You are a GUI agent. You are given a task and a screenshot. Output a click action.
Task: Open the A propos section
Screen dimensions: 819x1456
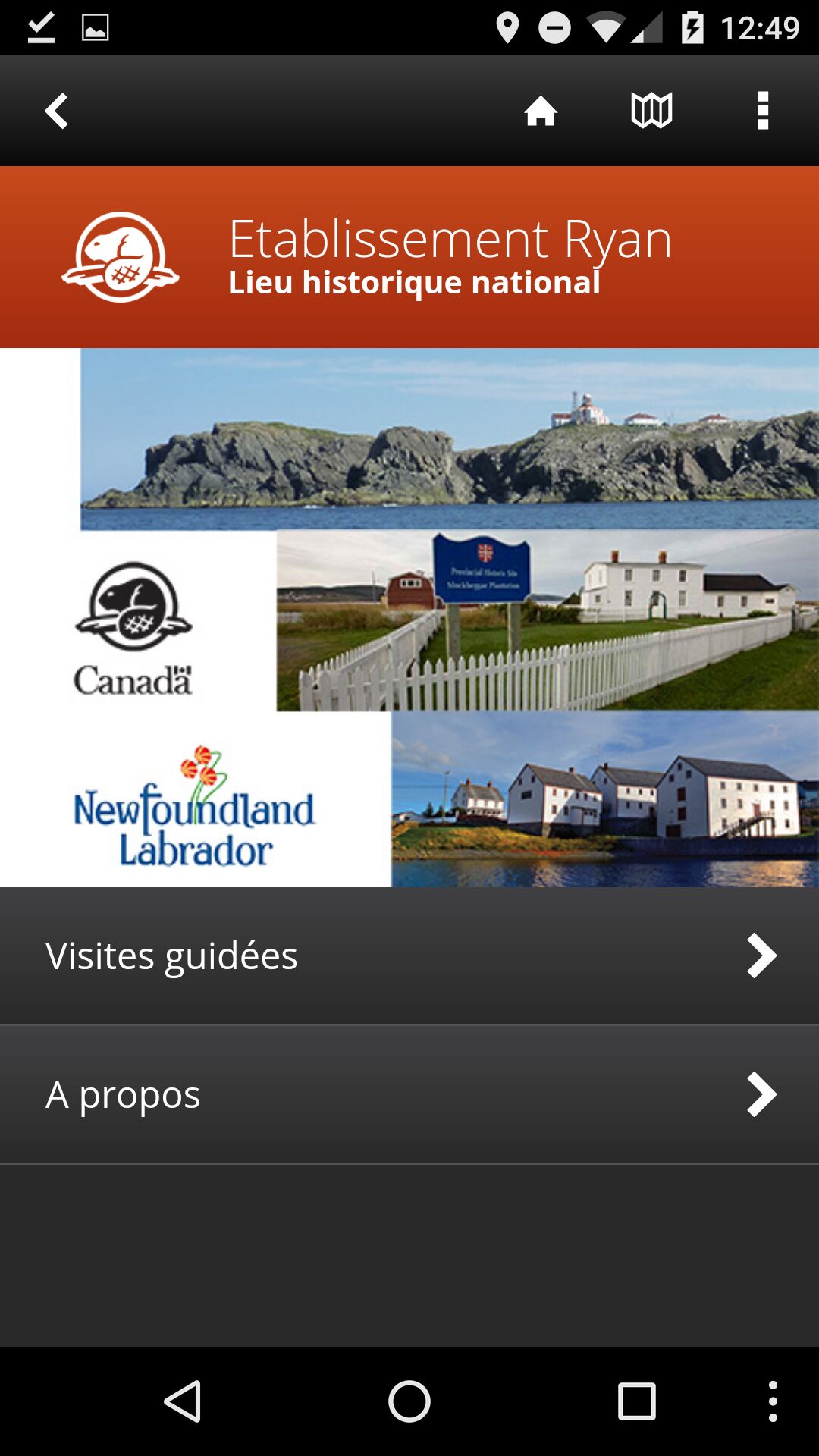pyautogui.click(x=409, y=1094)
